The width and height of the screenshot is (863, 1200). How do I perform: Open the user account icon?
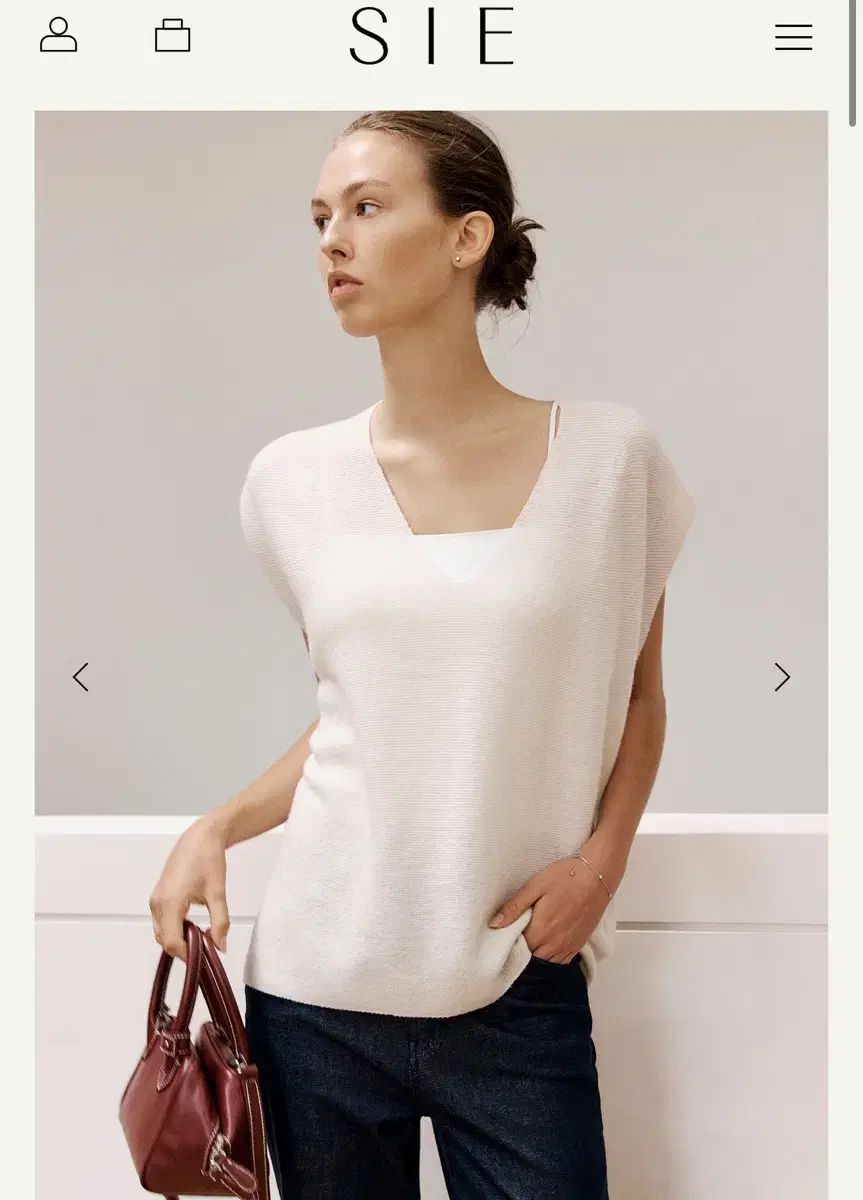point(58,35)
